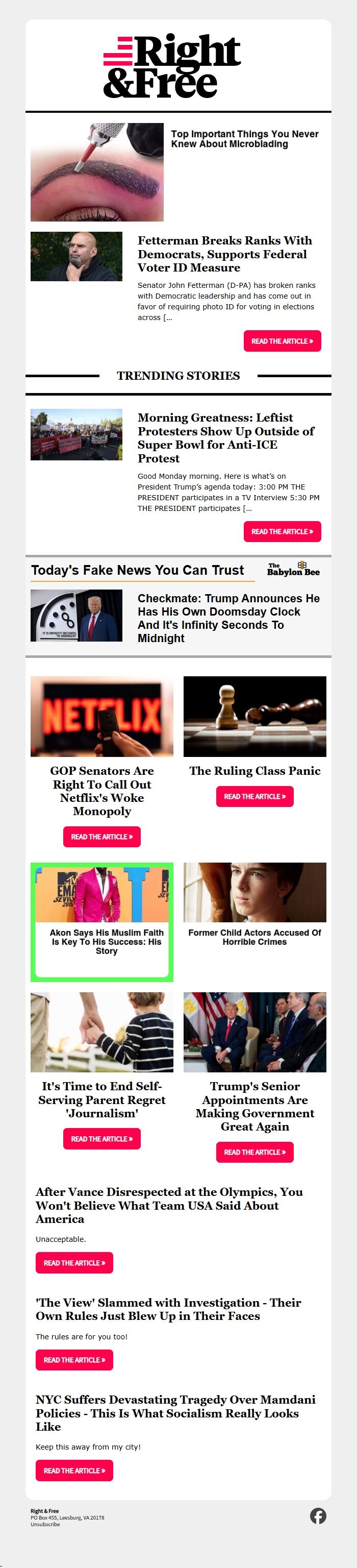Open the chess pieces article image
Screen dimensions: 357x1568
pyautogui.click(x=254, y=716)
